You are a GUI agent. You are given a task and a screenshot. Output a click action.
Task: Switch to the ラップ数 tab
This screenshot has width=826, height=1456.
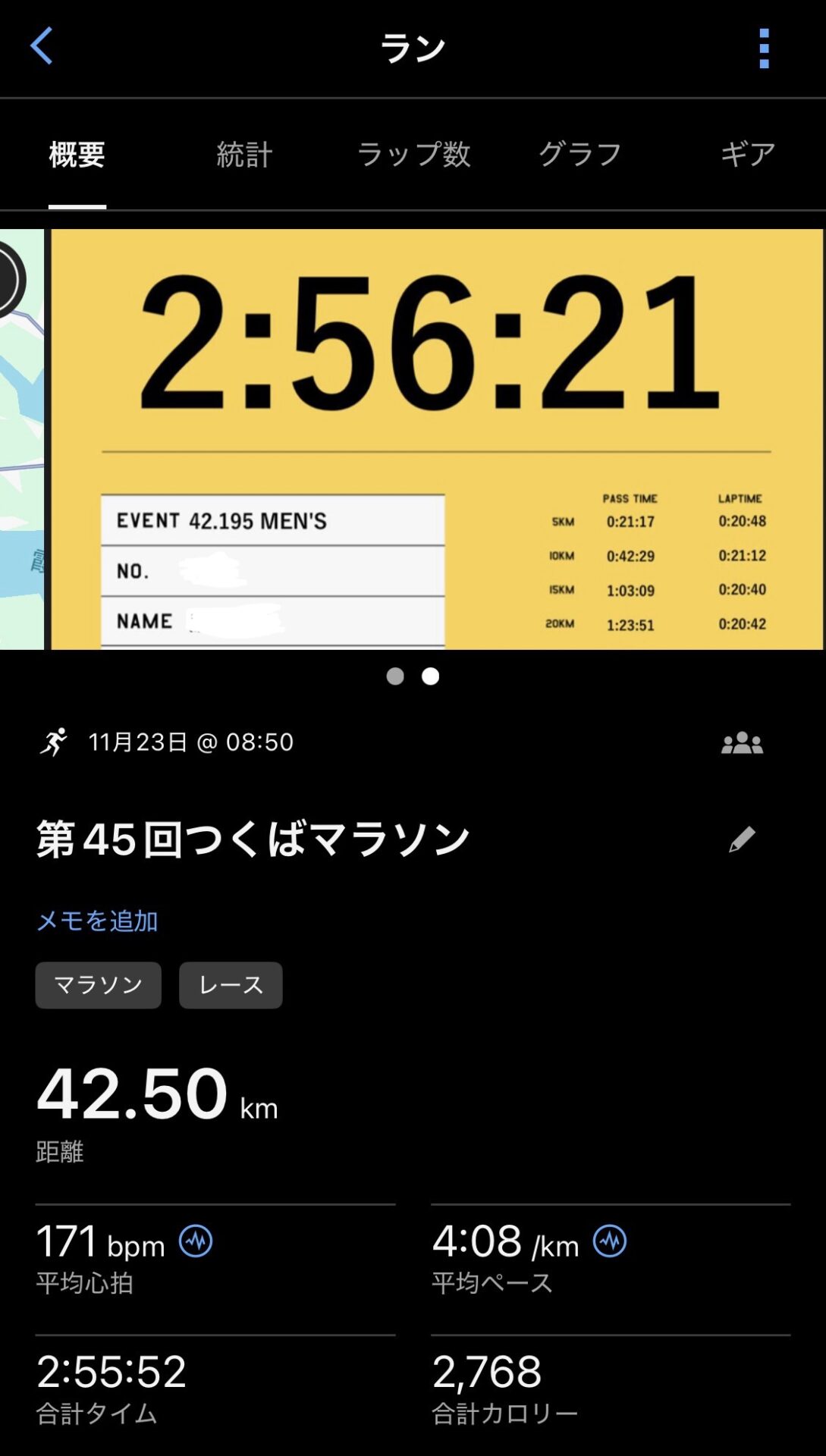(414, 155)
